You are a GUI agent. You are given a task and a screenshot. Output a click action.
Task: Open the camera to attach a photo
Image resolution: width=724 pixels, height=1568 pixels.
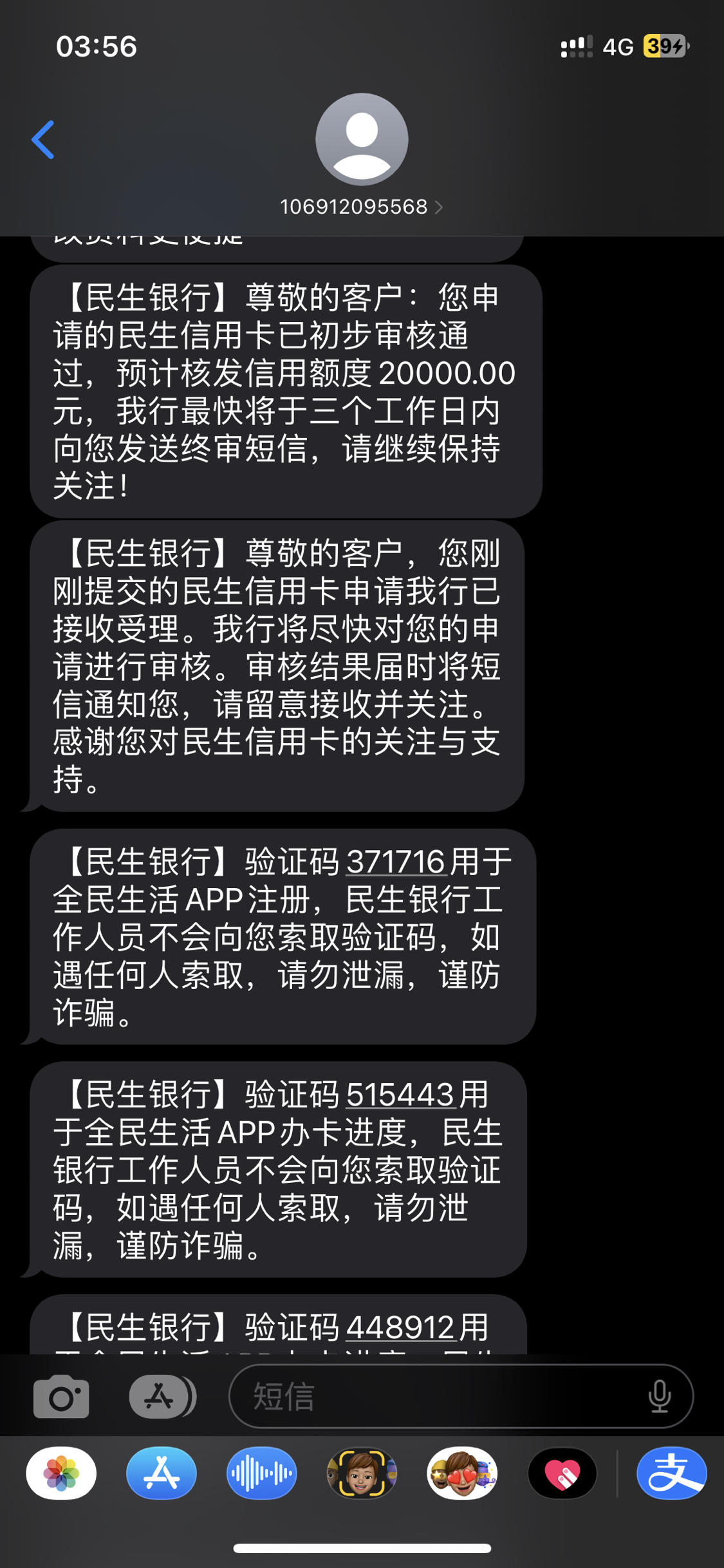click(61, 1396)
